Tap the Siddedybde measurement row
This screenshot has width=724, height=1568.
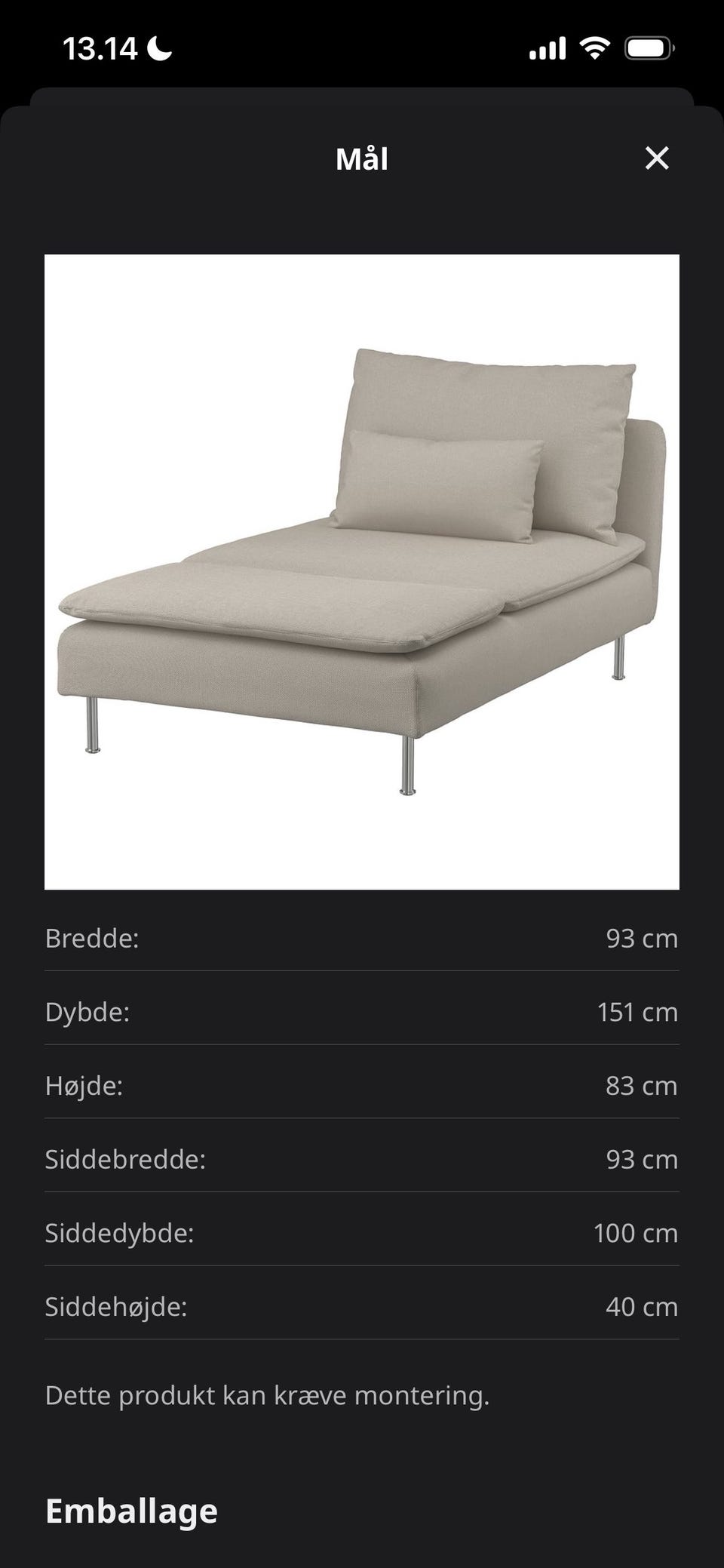pos(362,1233)
